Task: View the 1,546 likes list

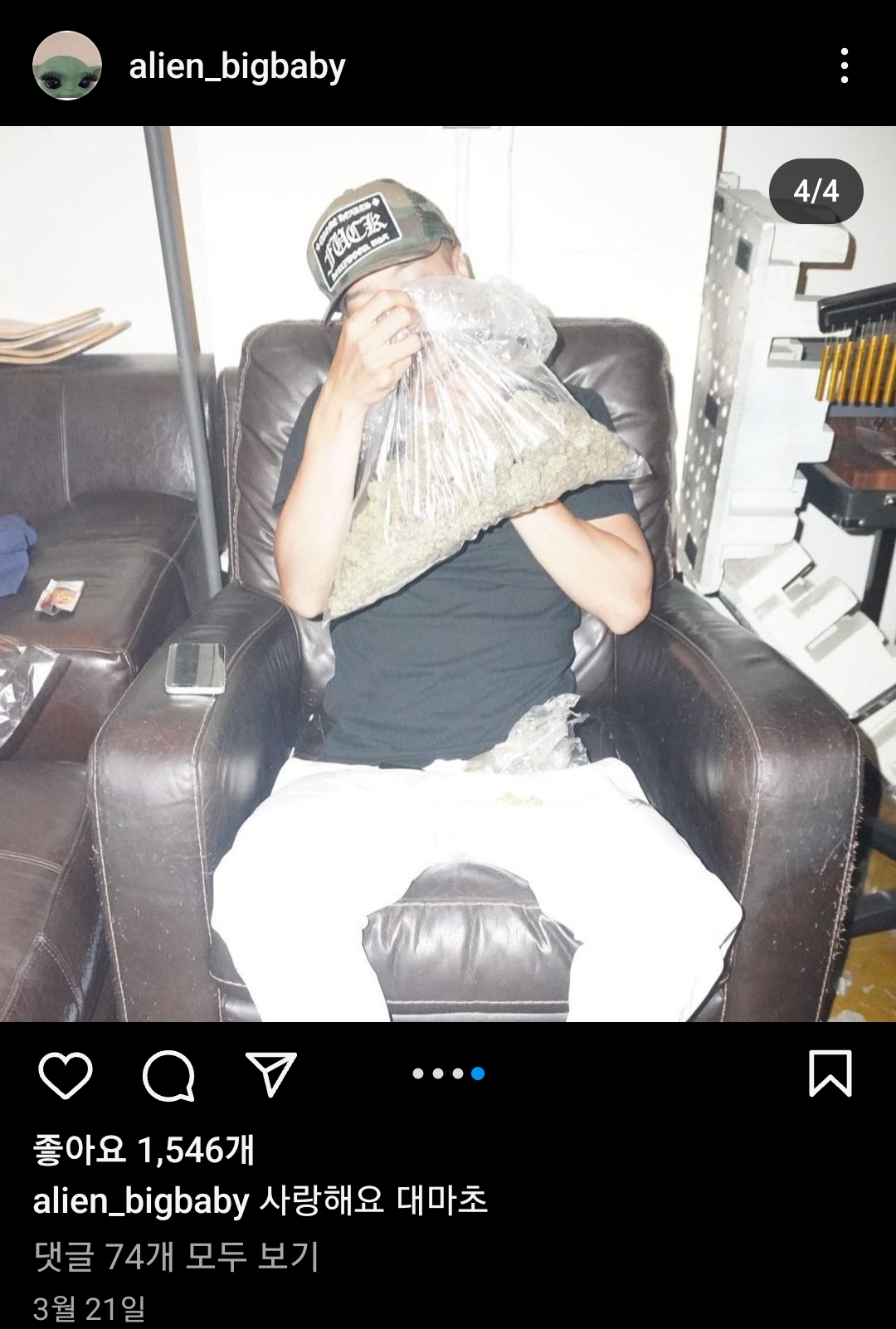Action: (x=144, y=1150)
